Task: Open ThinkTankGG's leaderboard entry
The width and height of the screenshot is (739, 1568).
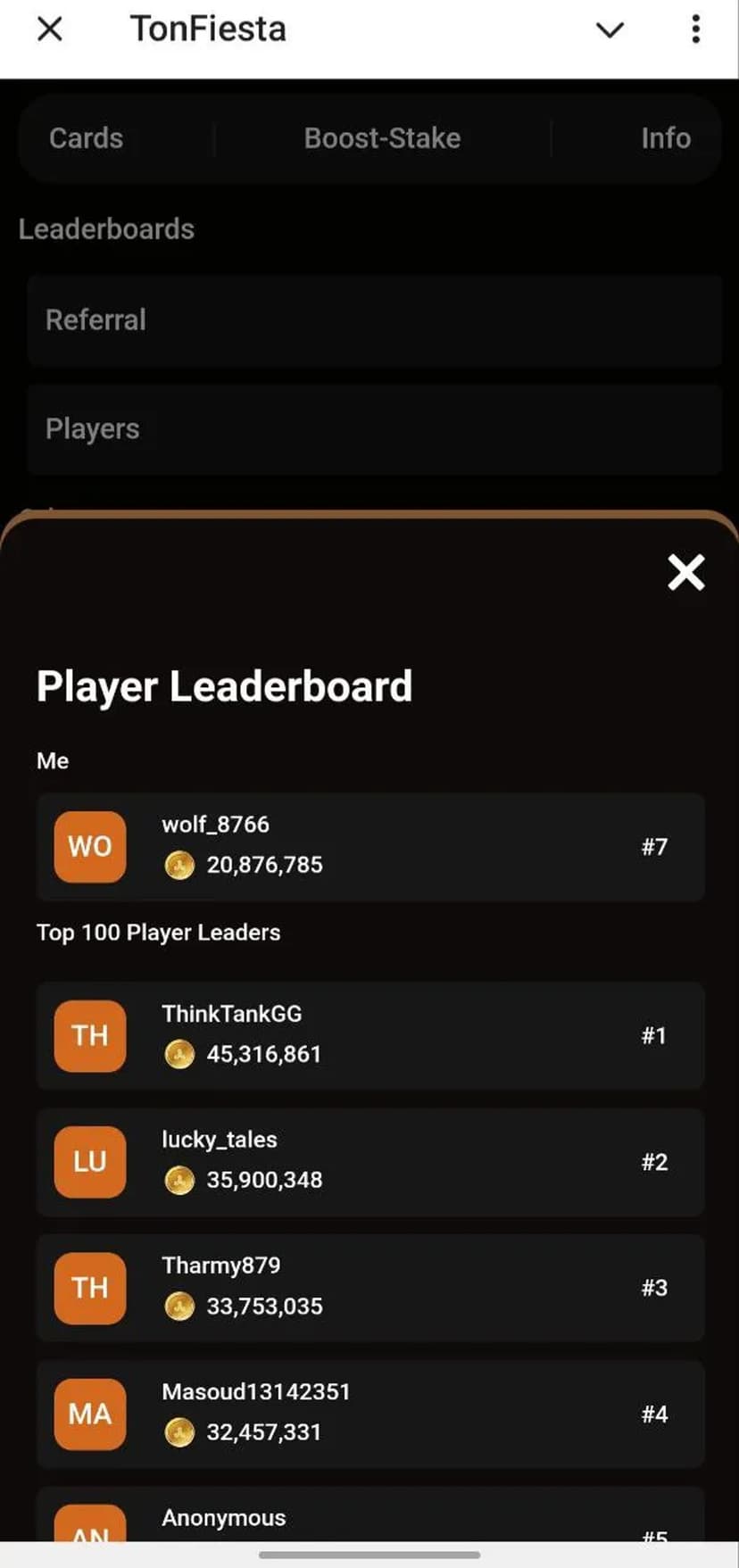Action: click(x=370, y=1035)
